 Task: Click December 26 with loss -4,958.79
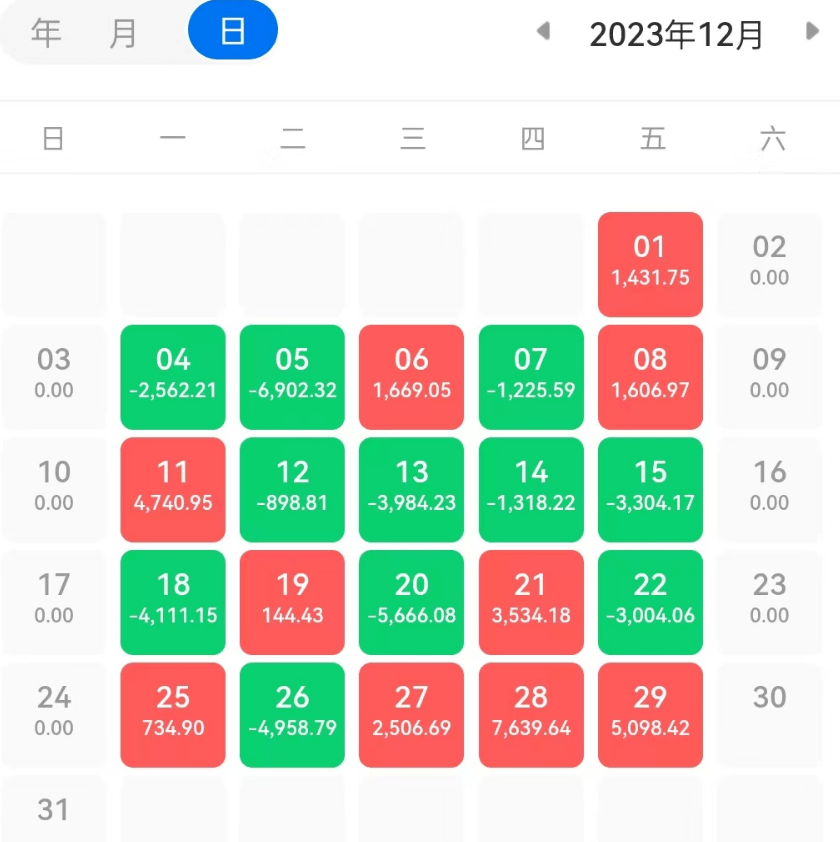[x=292, y=715]
